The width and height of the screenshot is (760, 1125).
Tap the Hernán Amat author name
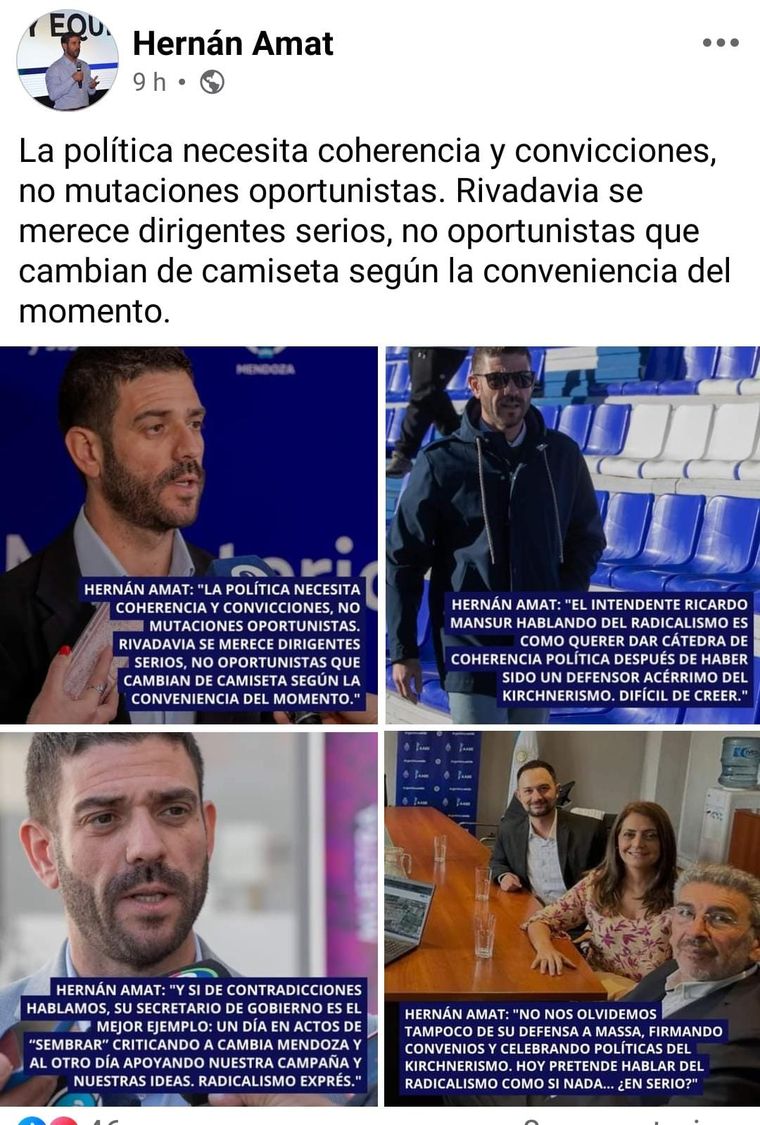pyautogui.click(x=233, y=43)
